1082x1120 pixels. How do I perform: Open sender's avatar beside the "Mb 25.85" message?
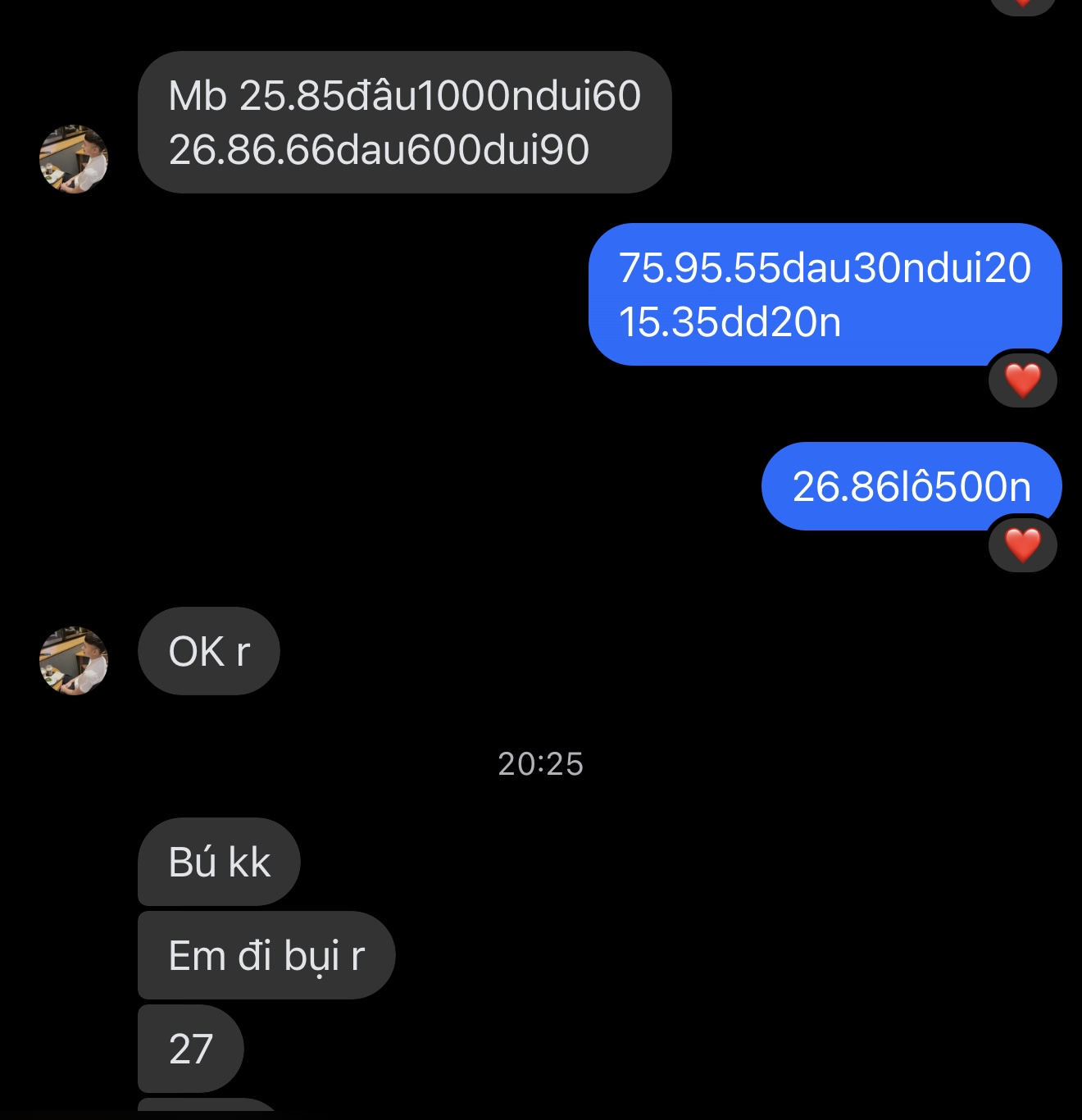74,159
